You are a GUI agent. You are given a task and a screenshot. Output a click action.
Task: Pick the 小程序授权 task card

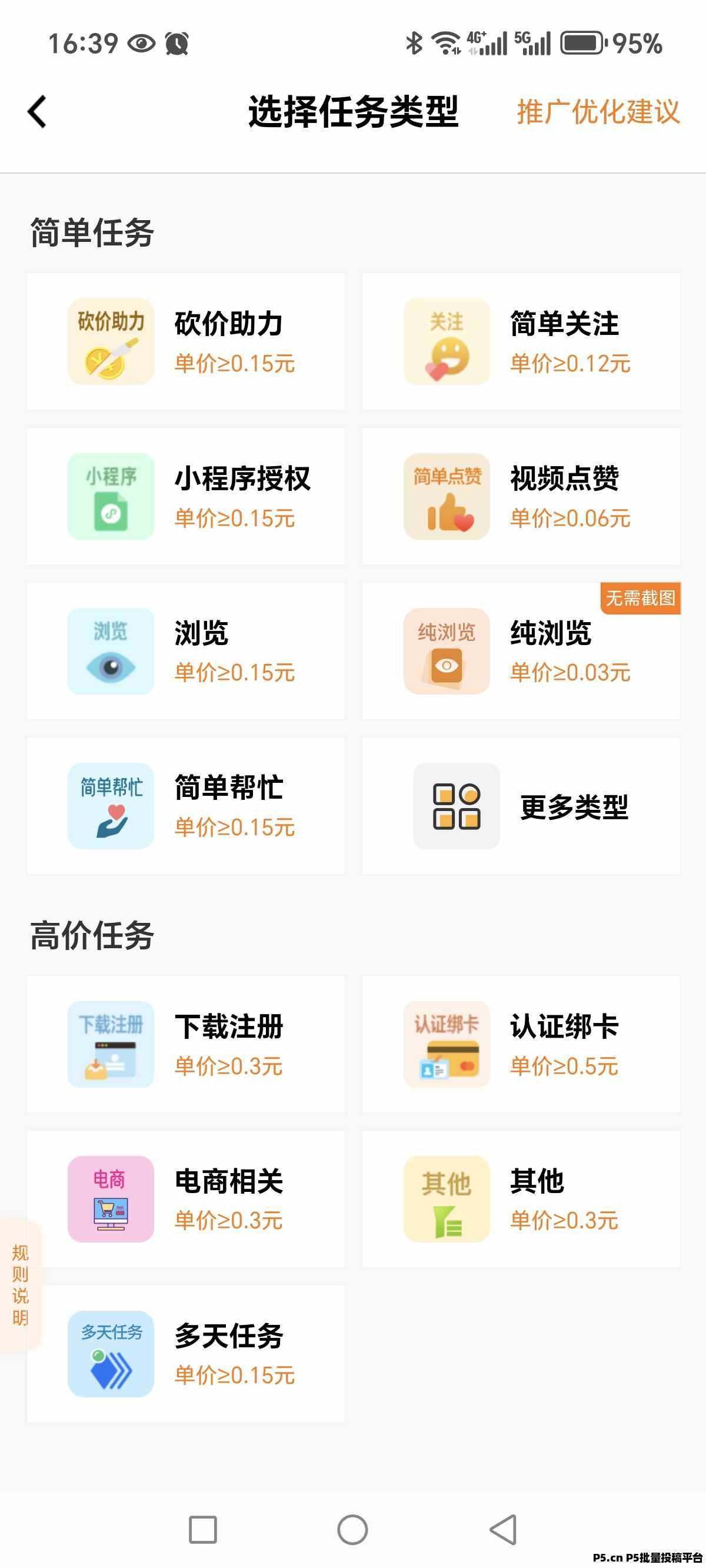tap(186, 496)
